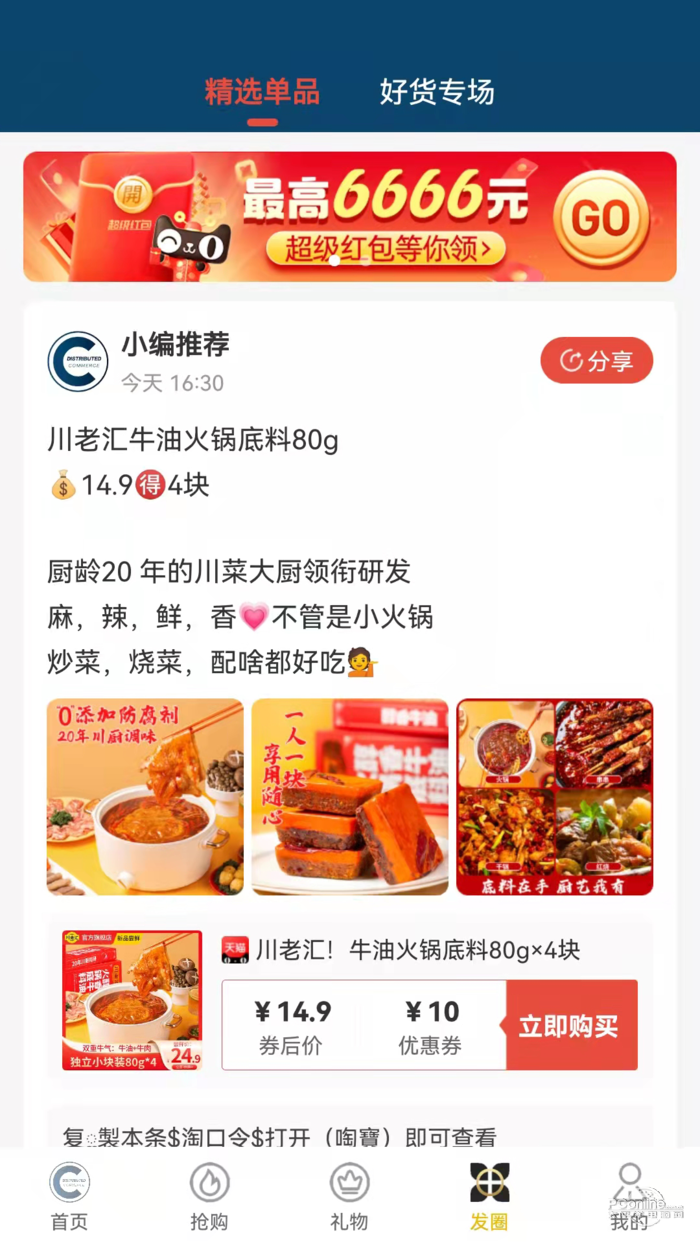This screenshot has height=1244, width=700.
Task: Select the 发圈 tab
Action: [x=489, y=1196]
